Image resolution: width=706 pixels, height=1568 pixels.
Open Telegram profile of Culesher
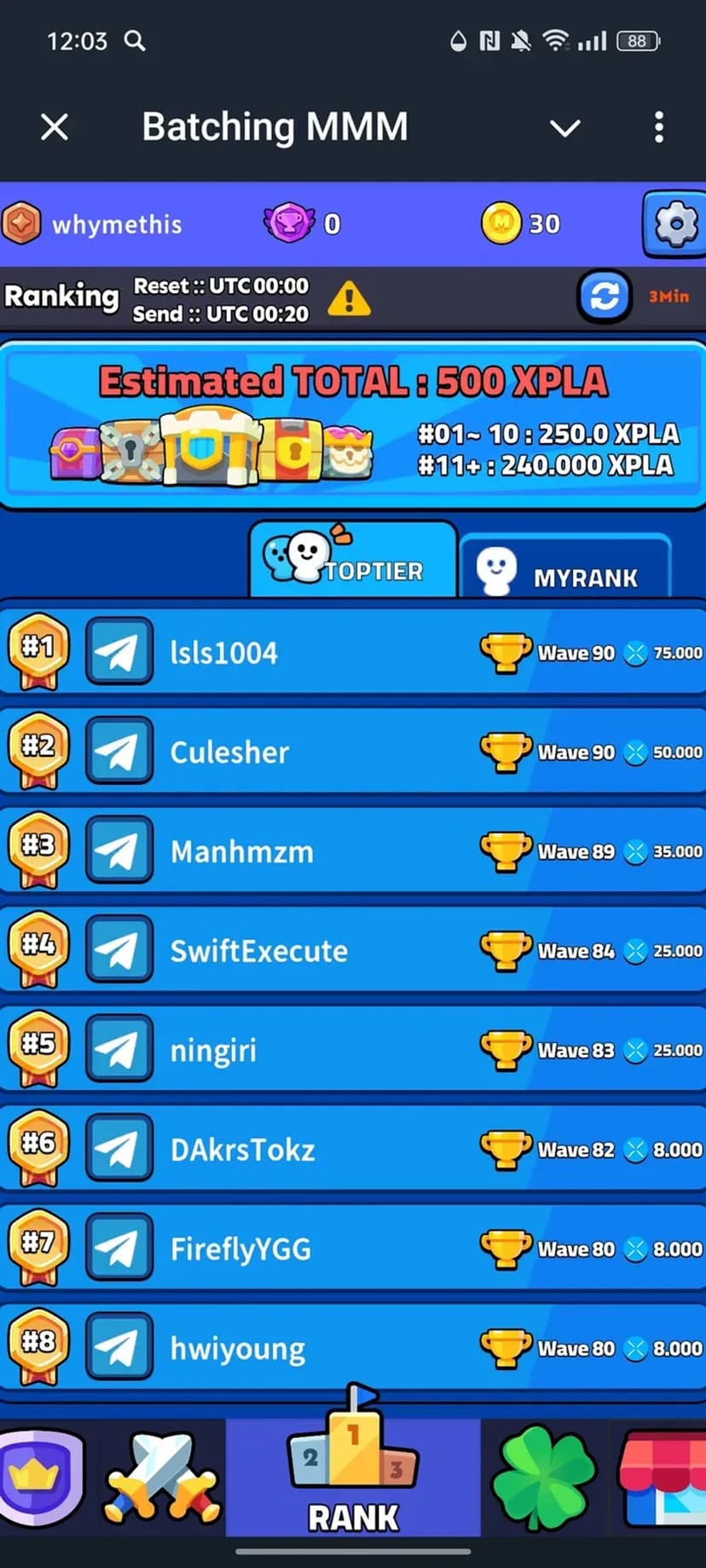(x=119, y=752)
